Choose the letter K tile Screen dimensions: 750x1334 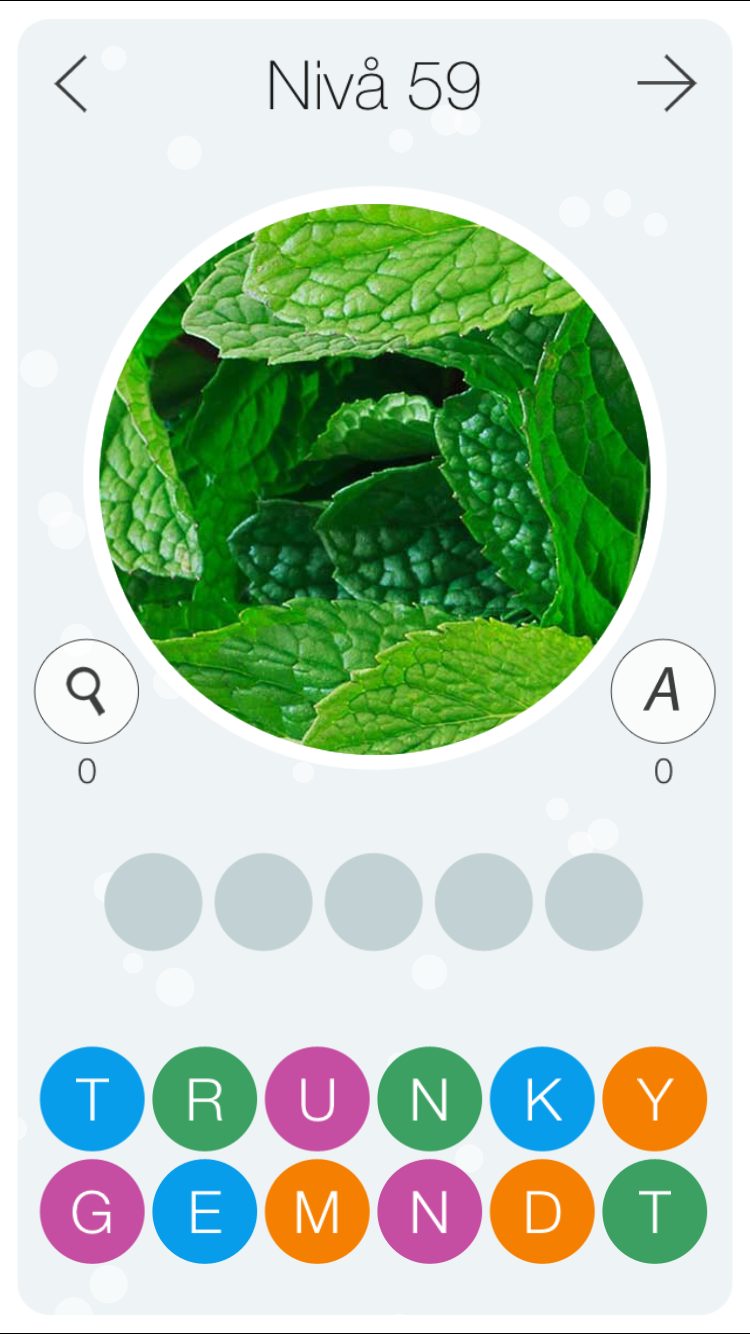[542, 1099]
